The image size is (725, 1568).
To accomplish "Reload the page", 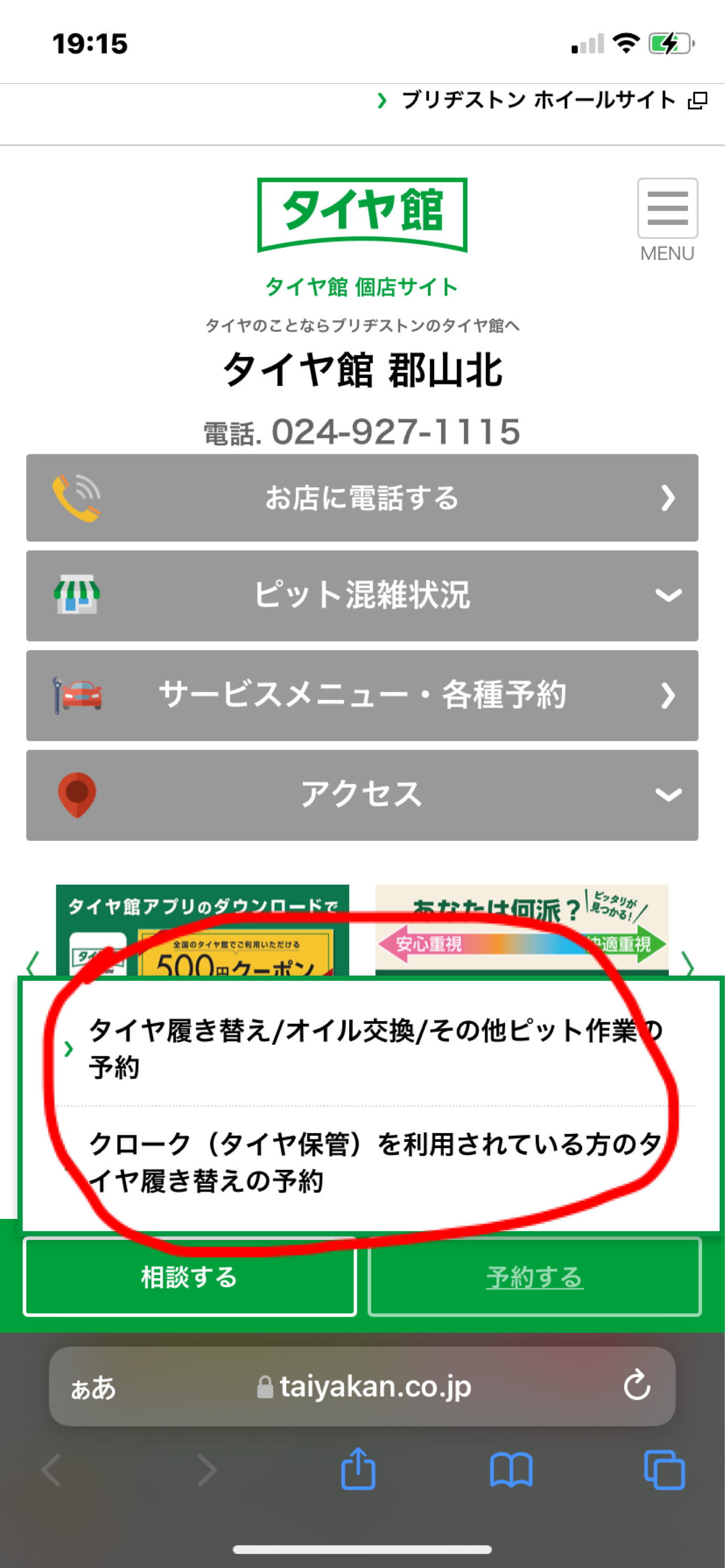I will (x=637, y=1386).
